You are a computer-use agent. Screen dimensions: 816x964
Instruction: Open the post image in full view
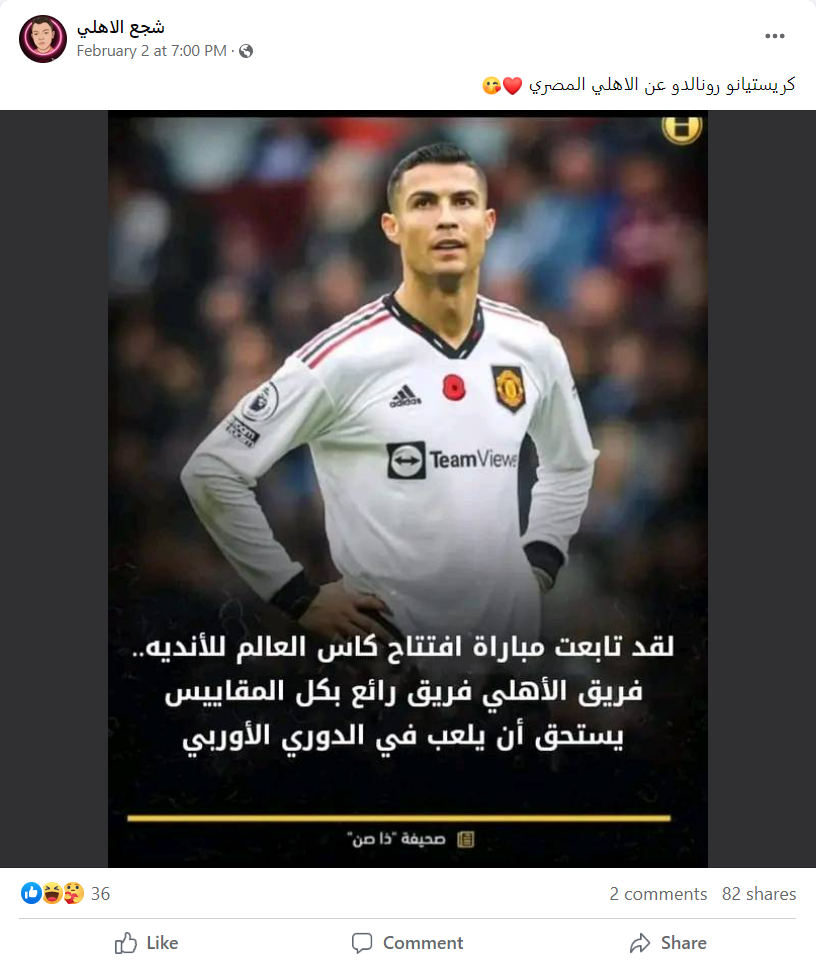[x=408, y=488]
